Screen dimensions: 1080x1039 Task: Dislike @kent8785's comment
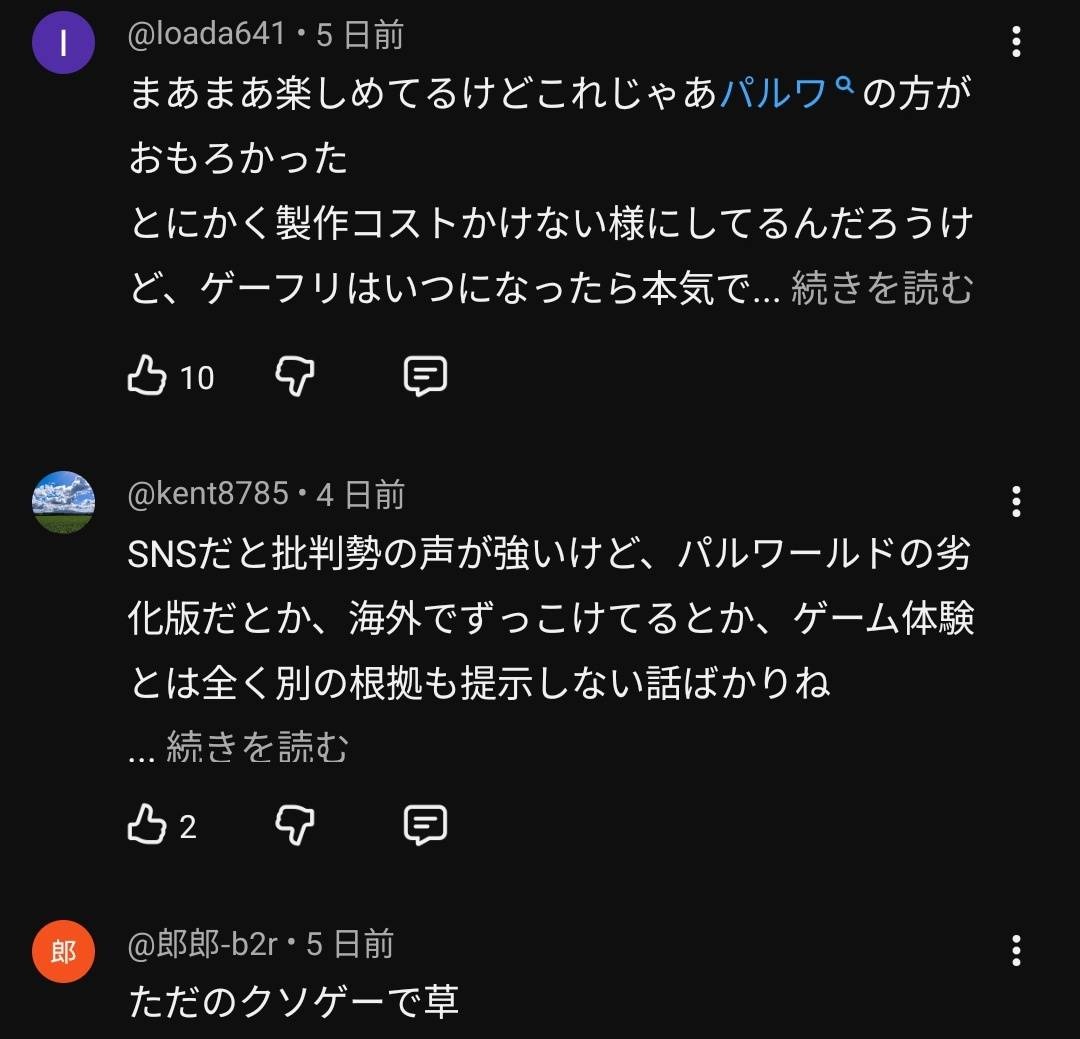click(x=295, y=826)
